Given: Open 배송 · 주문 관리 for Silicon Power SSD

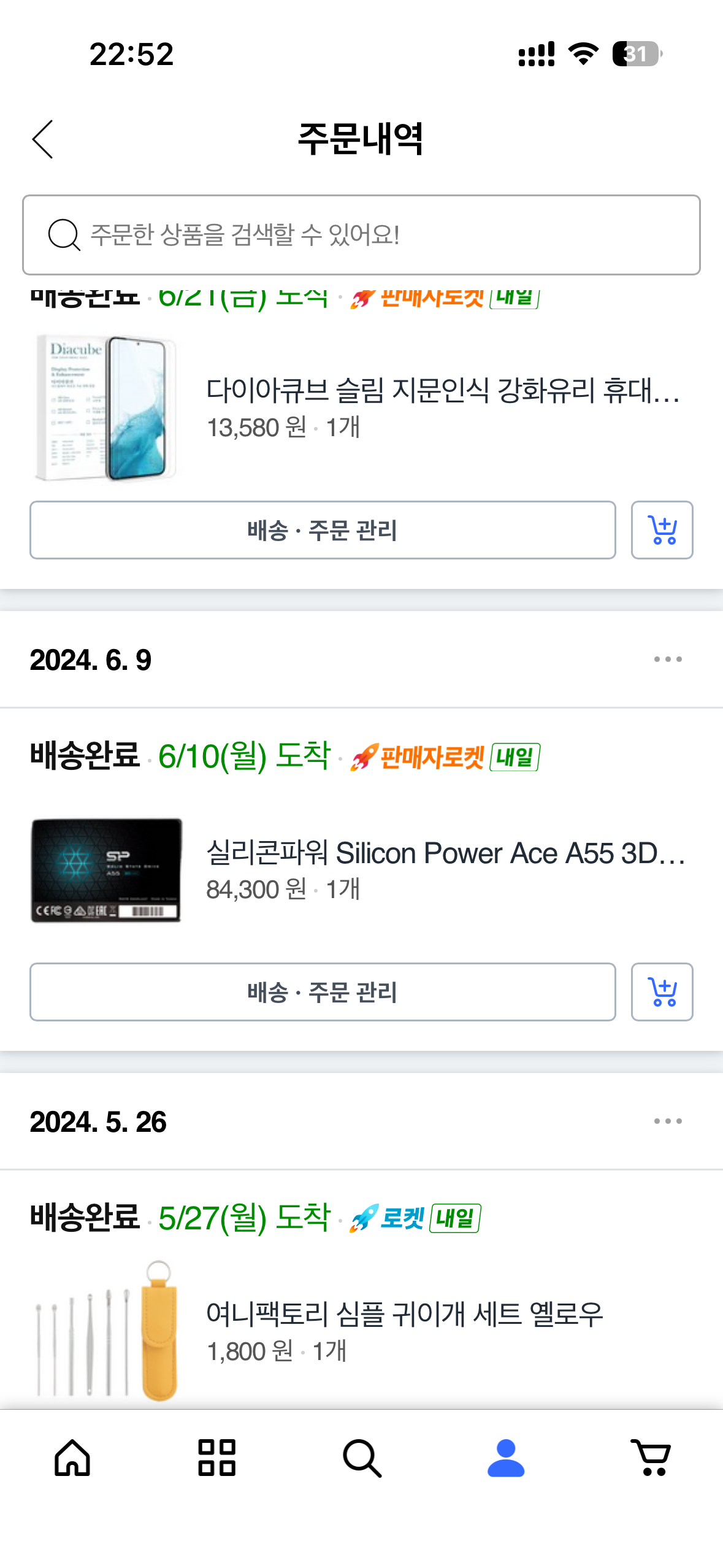Looking at the screenshot, I should click(x=323, y=992).
